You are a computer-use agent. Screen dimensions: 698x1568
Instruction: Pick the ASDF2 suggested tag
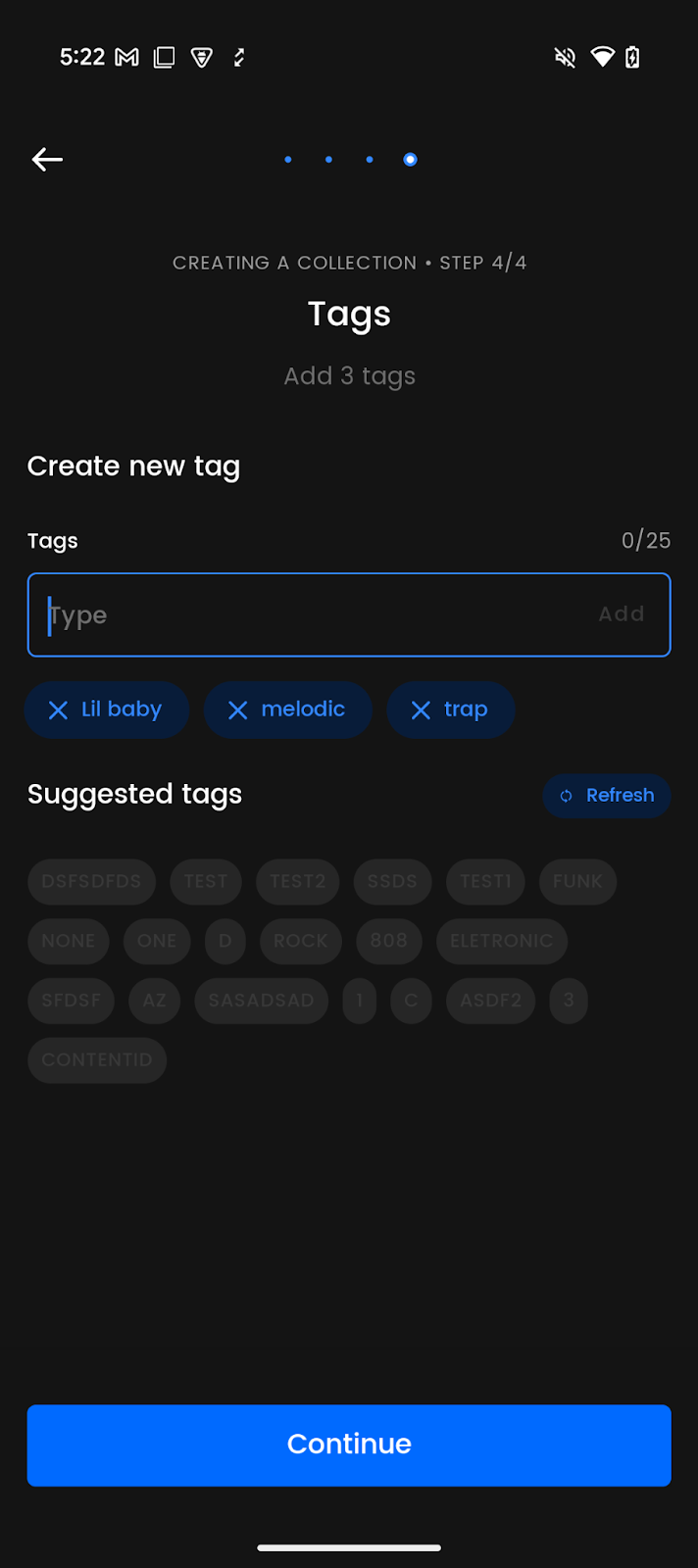pos(491,1001)
